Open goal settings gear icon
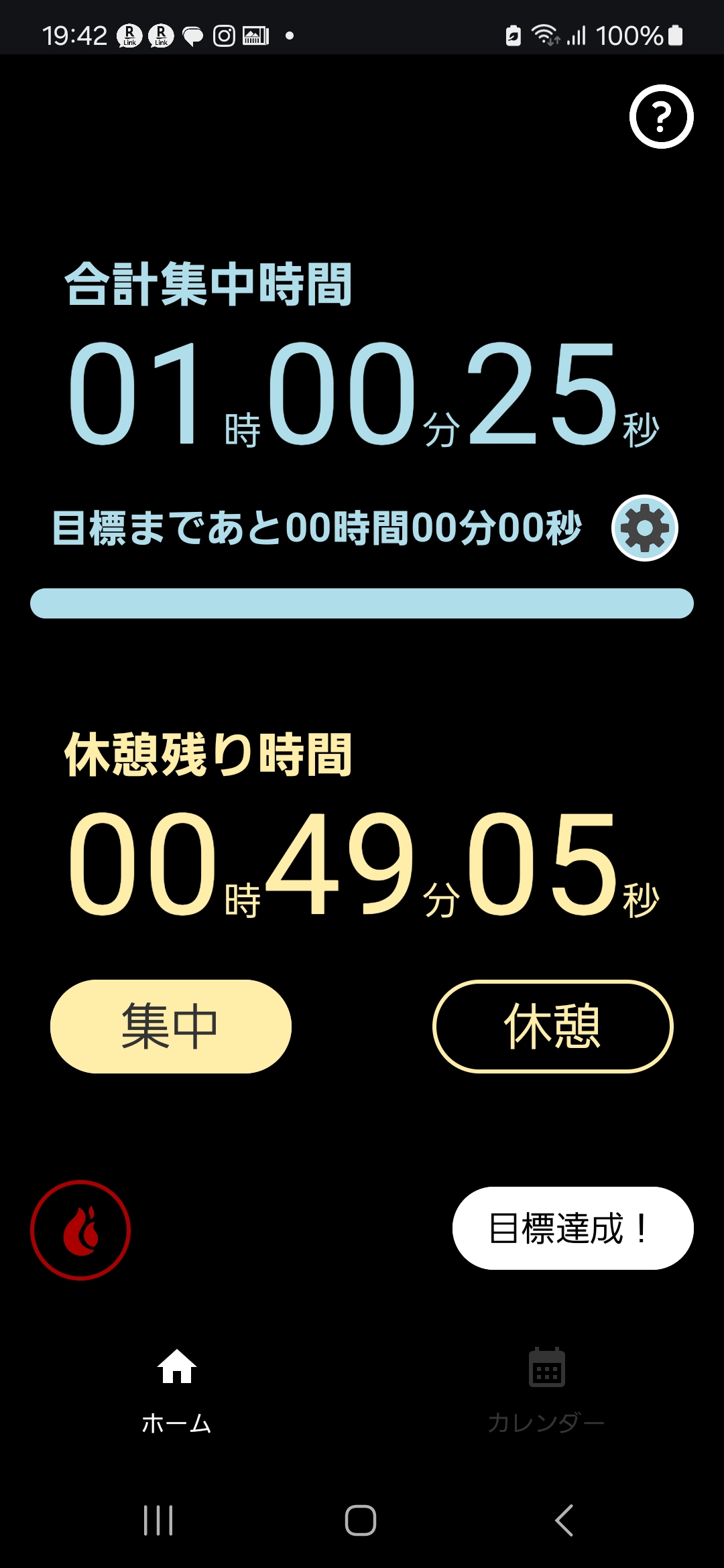The image size is (724, 1568). (645, 528)
